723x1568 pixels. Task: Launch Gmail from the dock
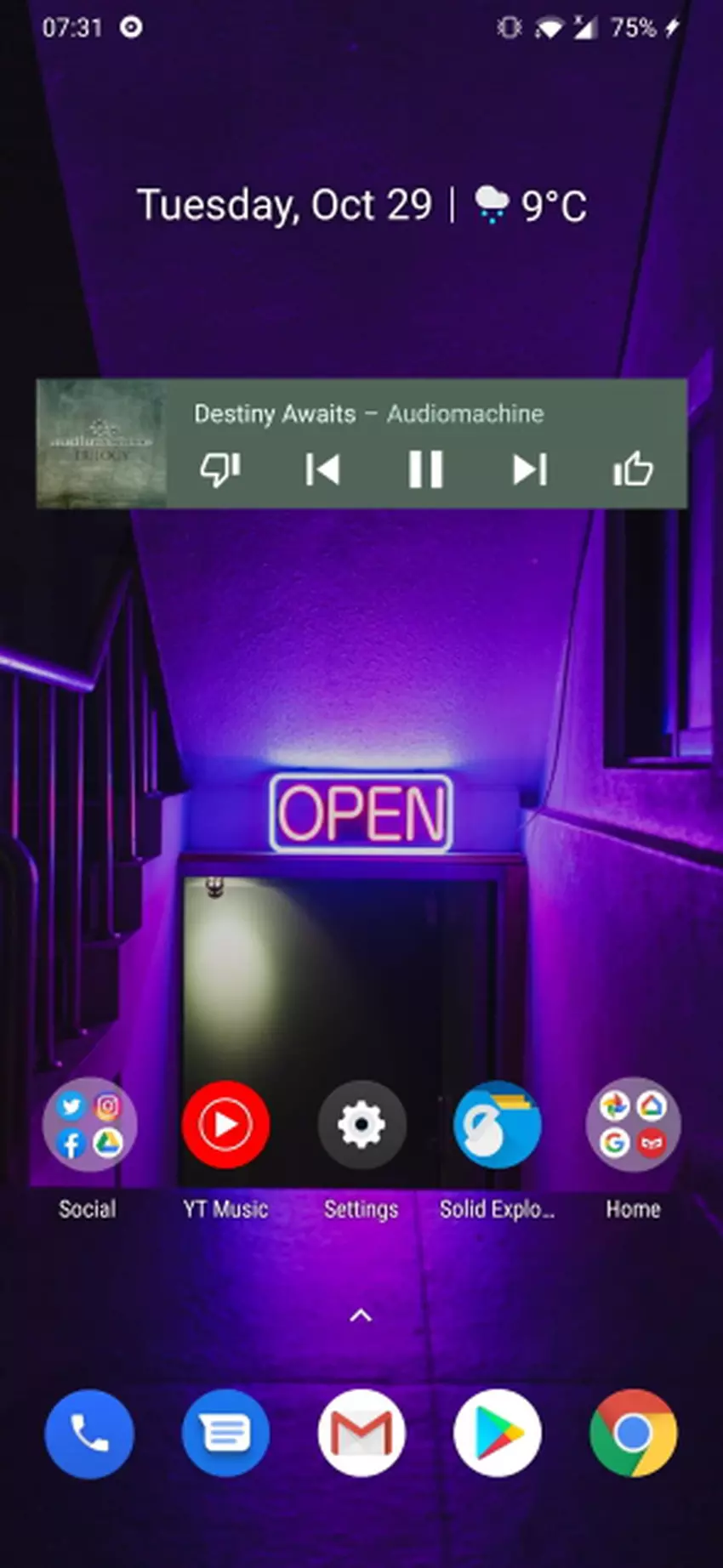(x=361, y=1434)
